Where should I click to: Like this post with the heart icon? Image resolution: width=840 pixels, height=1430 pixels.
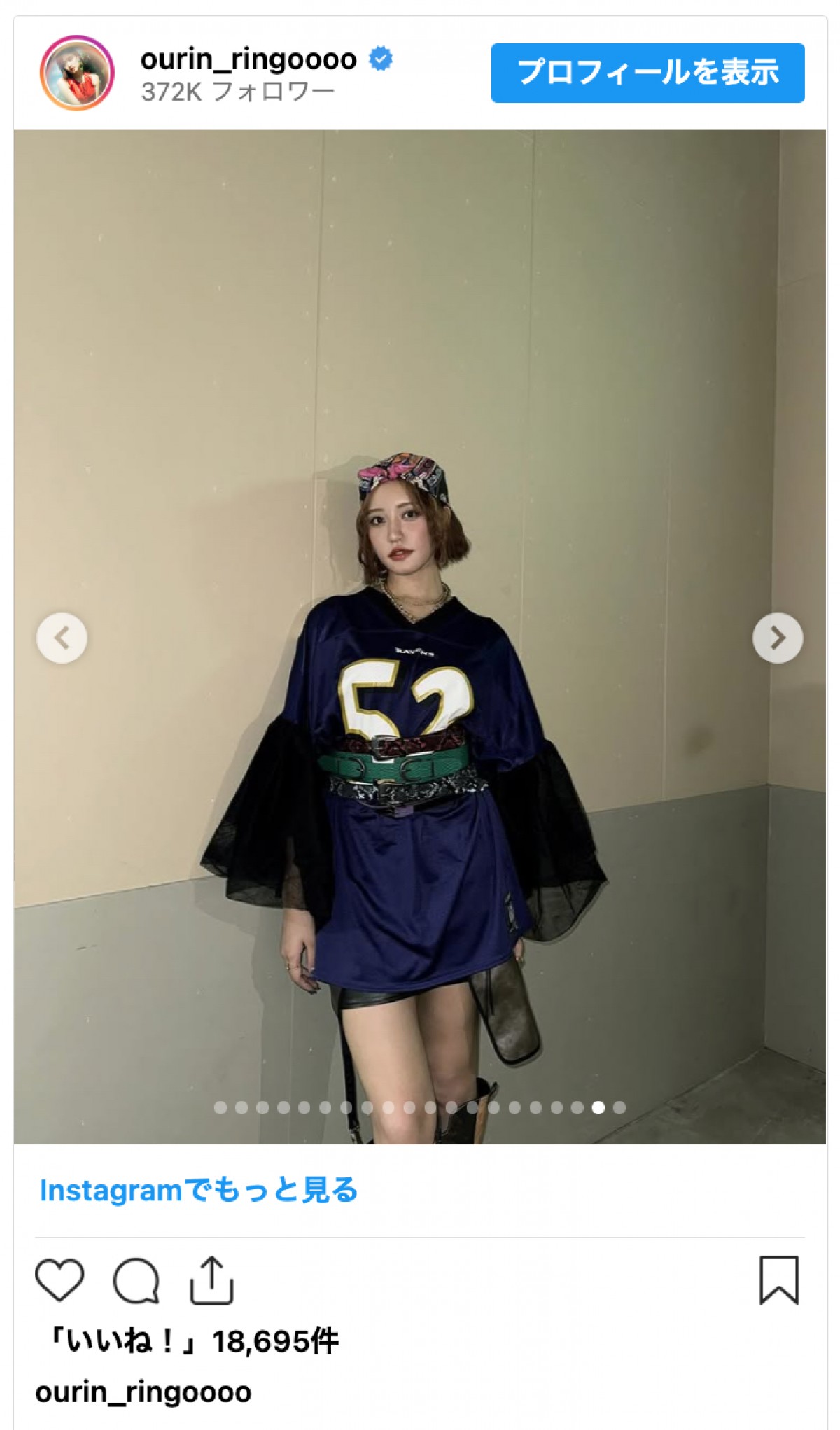(x=59, y=1280)
